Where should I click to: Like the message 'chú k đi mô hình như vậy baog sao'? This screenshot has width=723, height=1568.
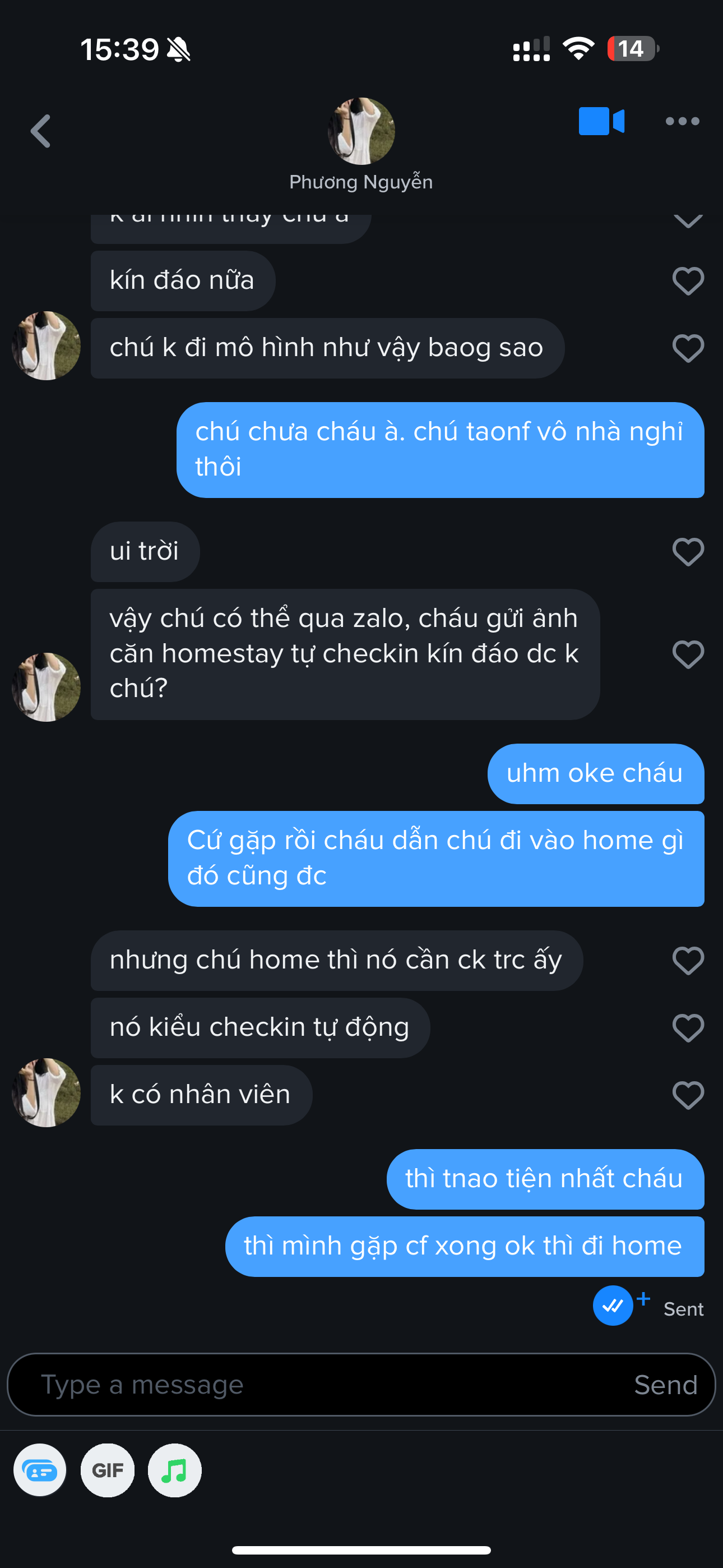point(688,348)
